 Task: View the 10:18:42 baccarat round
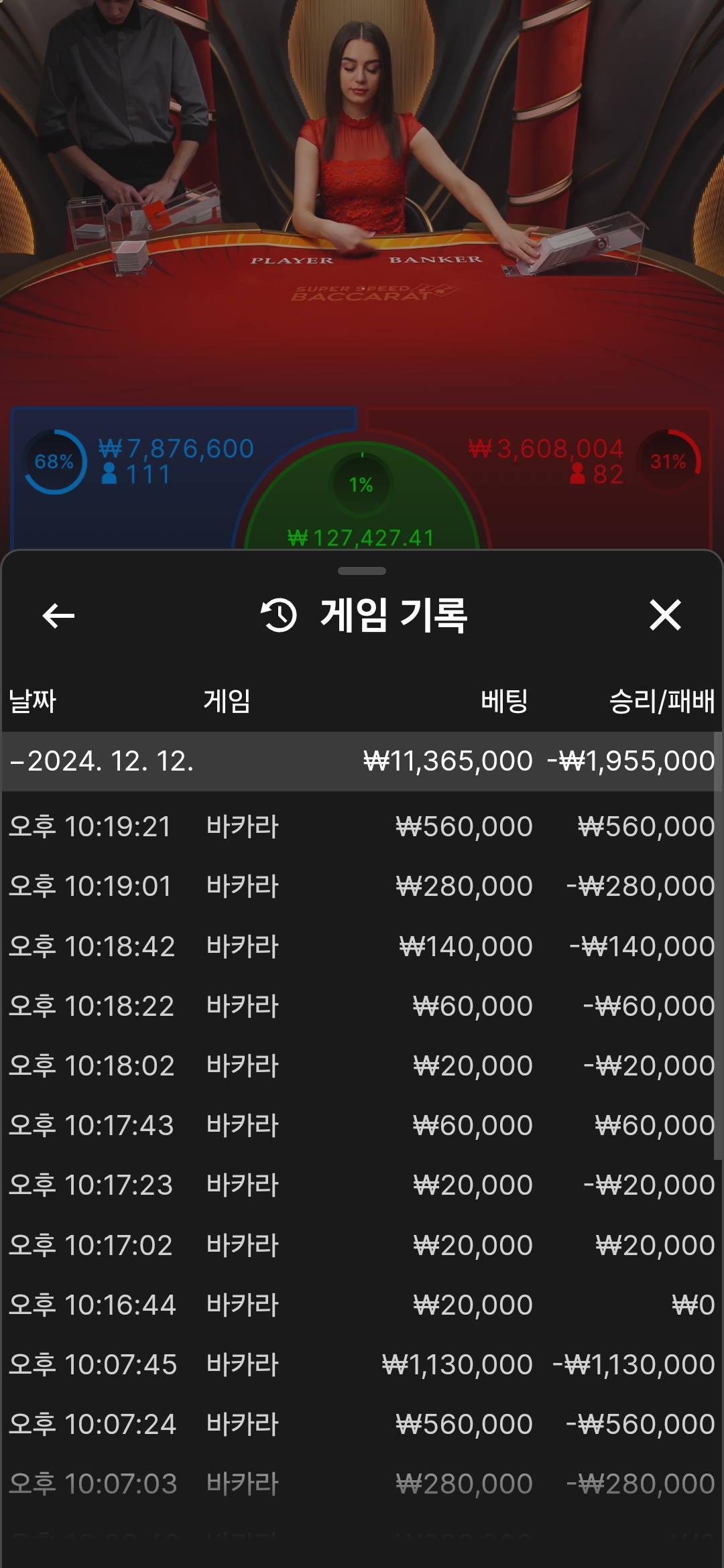click(361, 946)
